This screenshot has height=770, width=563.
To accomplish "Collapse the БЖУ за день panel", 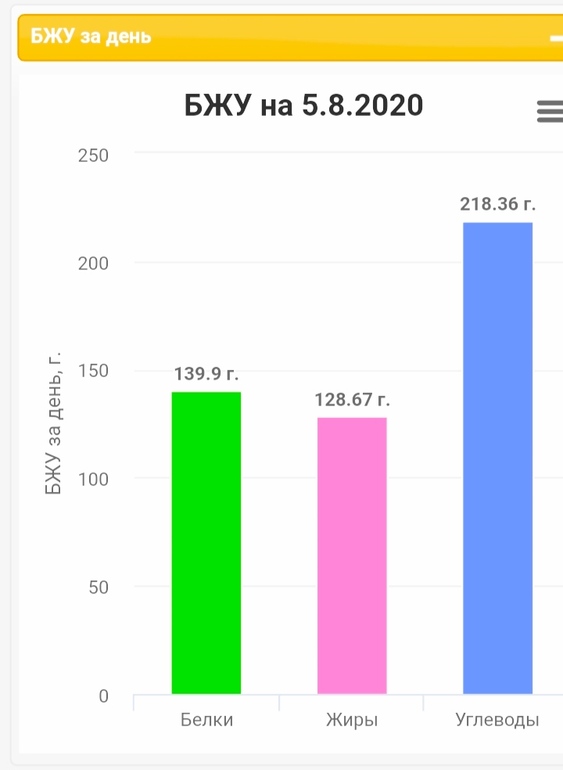I will [x=556, y=38].
